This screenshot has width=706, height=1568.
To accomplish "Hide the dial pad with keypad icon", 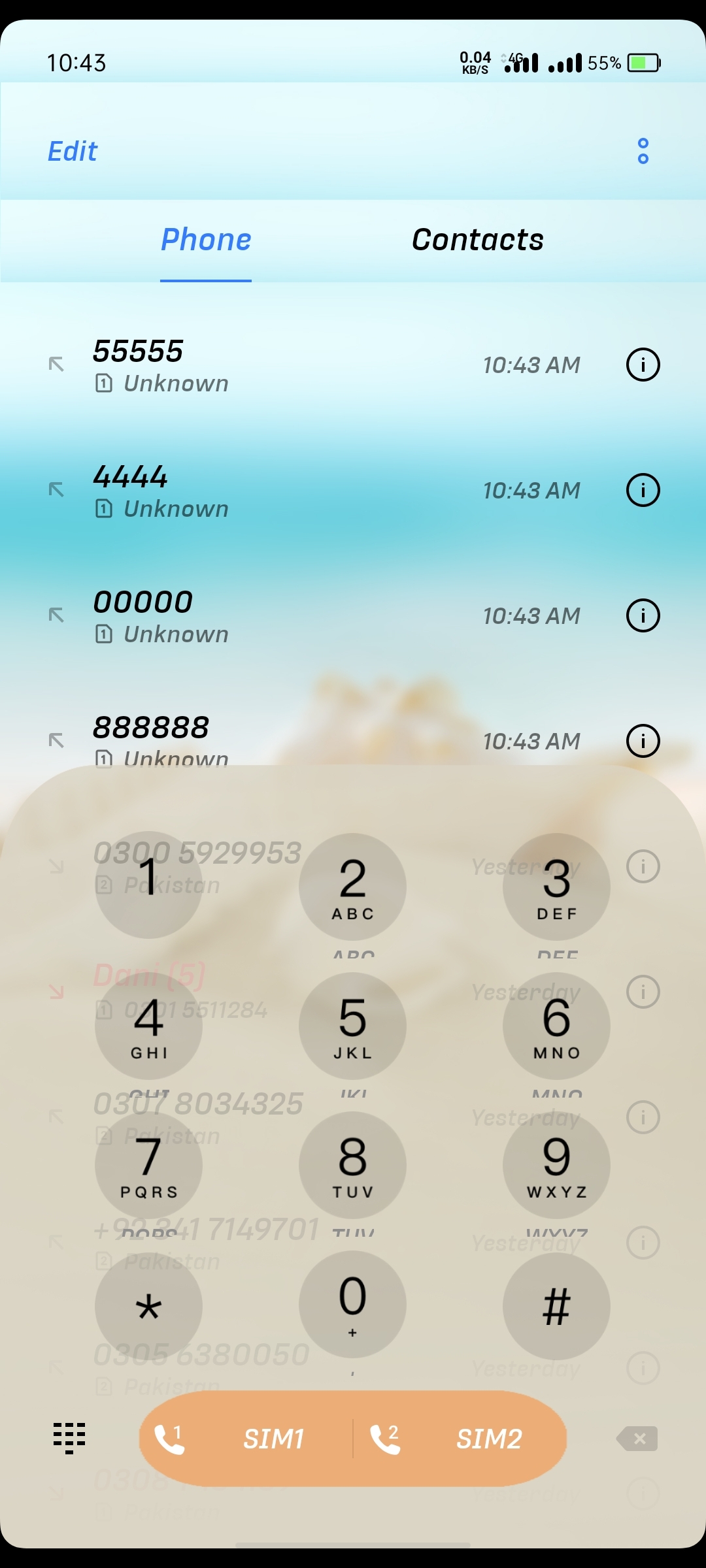I will click(x=69, y=1439).
